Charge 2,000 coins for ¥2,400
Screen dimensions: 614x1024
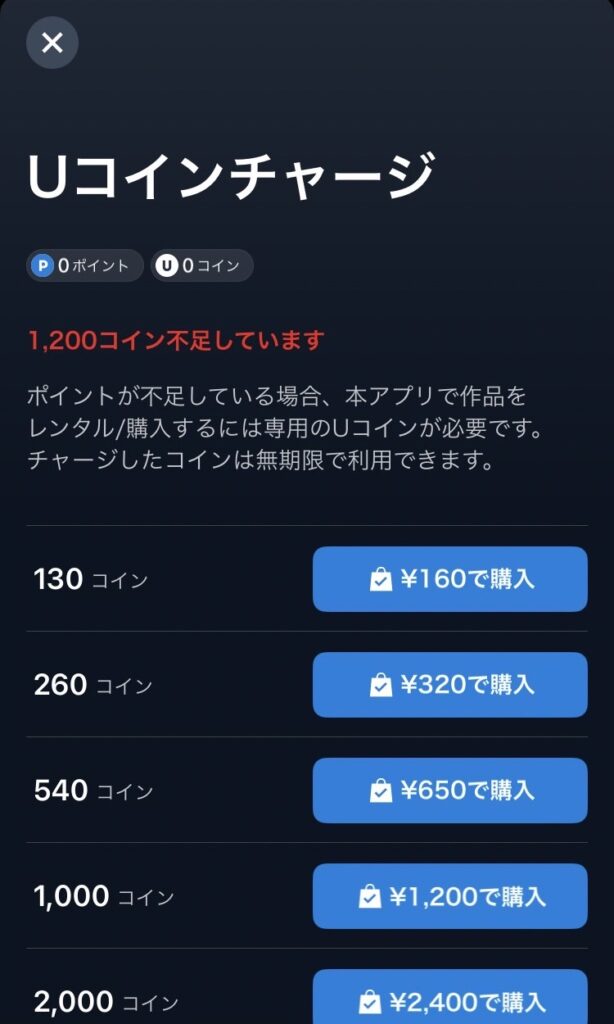point(449,998)
